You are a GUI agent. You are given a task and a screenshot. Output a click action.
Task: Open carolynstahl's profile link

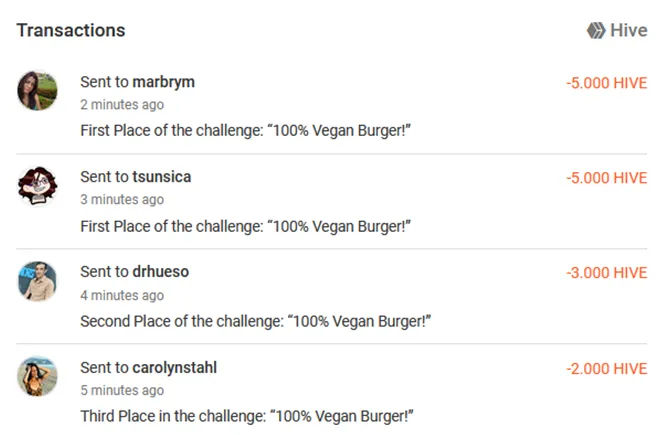click(x=174, y=367)
